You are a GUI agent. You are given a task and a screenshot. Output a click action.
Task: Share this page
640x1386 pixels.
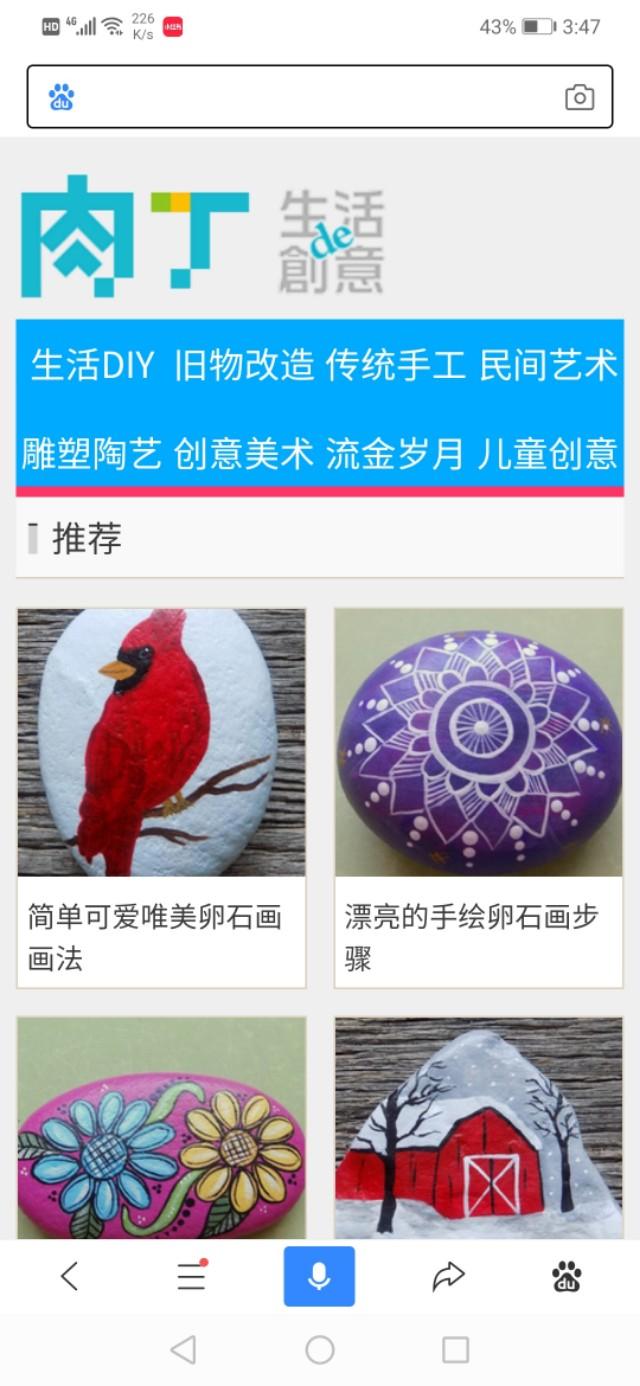448,1276
